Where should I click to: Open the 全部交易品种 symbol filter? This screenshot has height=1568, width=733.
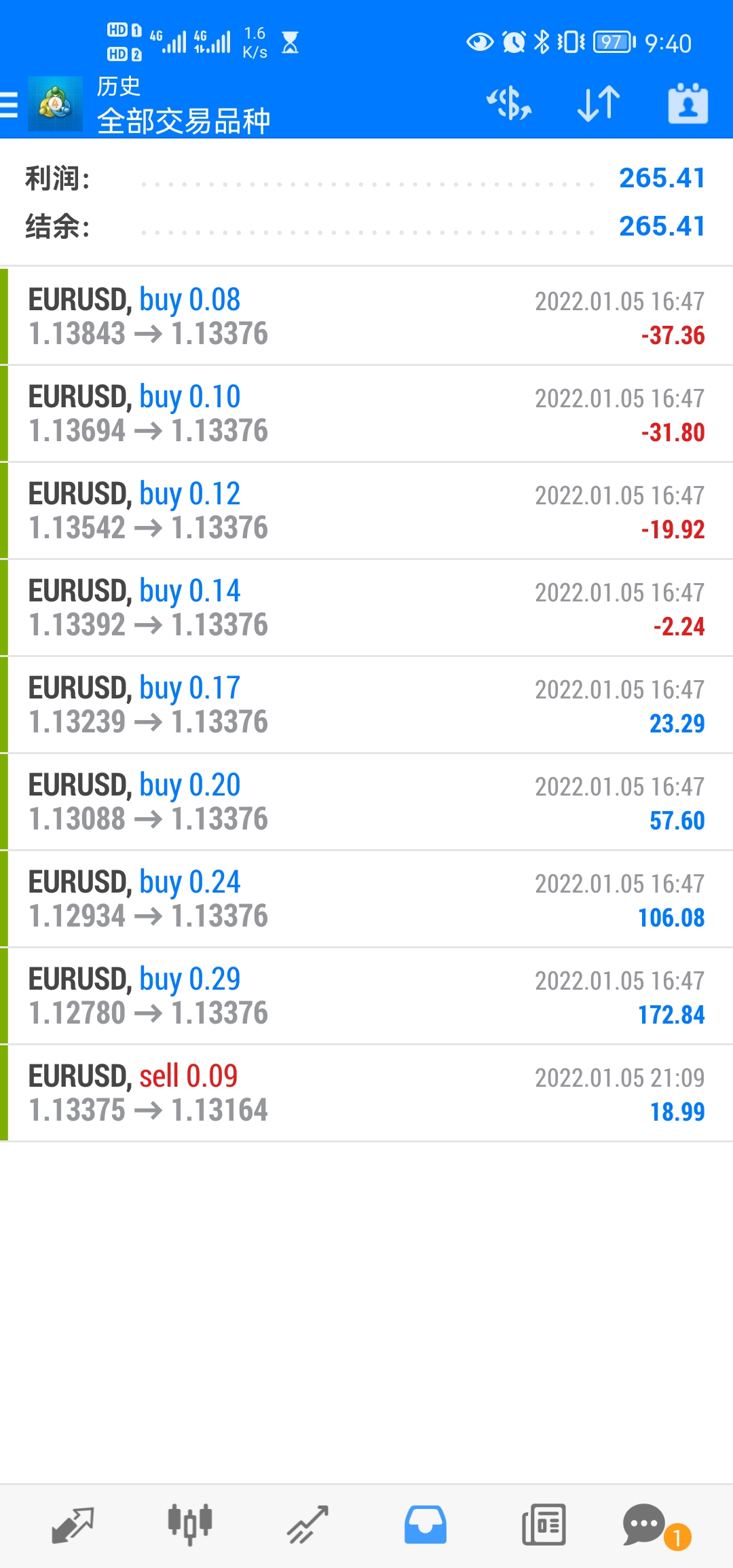point(183,121)
